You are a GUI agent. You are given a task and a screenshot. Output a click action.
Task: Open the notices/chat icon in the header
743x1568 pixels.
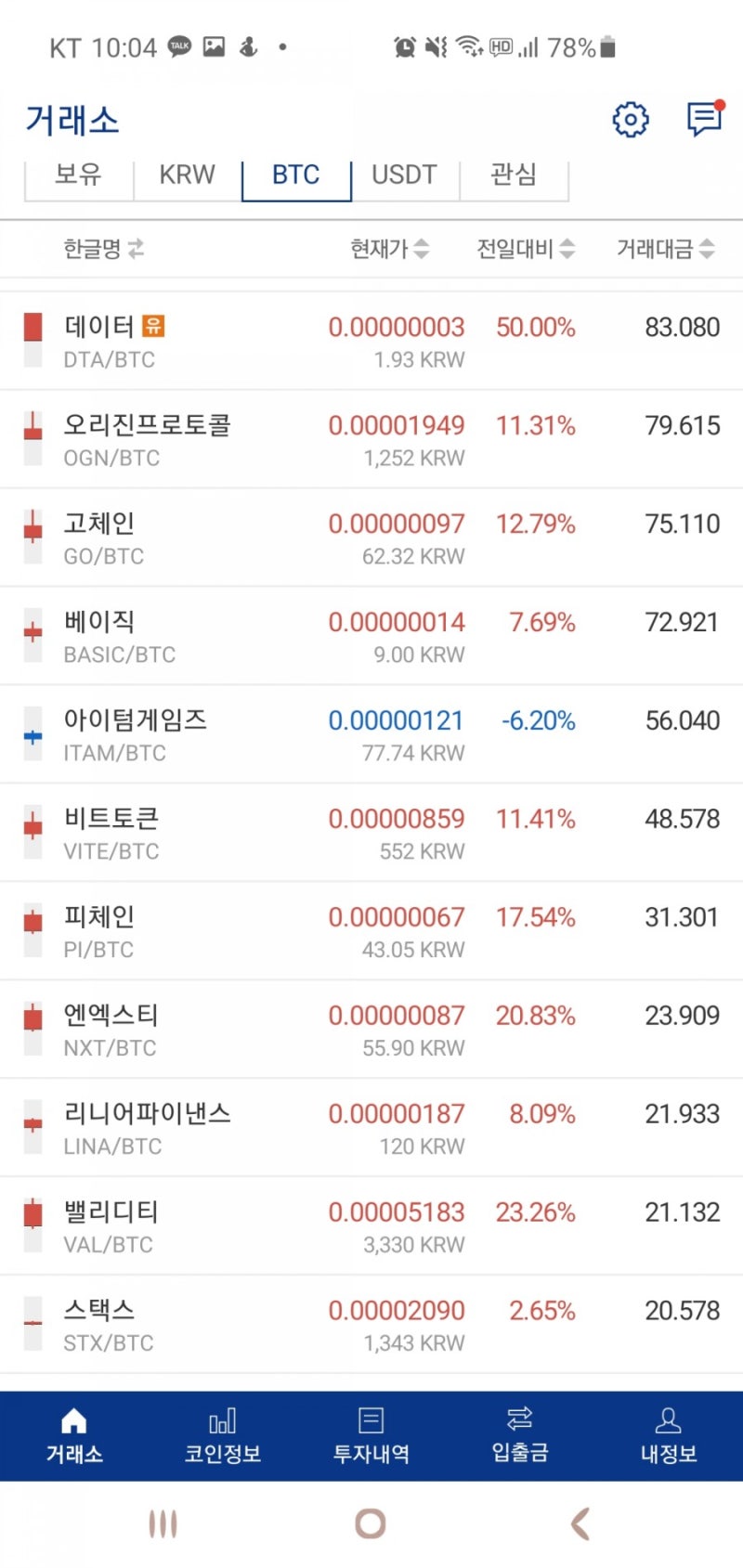[703, 119]
